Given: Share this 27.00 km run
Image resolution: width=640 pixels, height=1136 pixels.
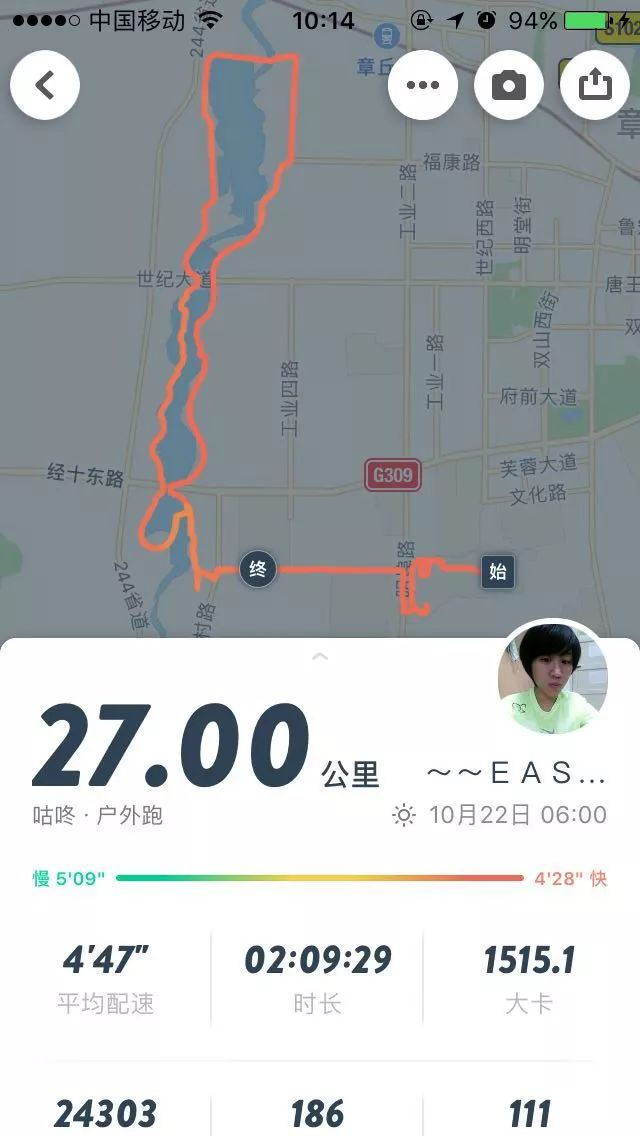Looking at the screenshot, I should pyautogui.click(x=594, y=86).
